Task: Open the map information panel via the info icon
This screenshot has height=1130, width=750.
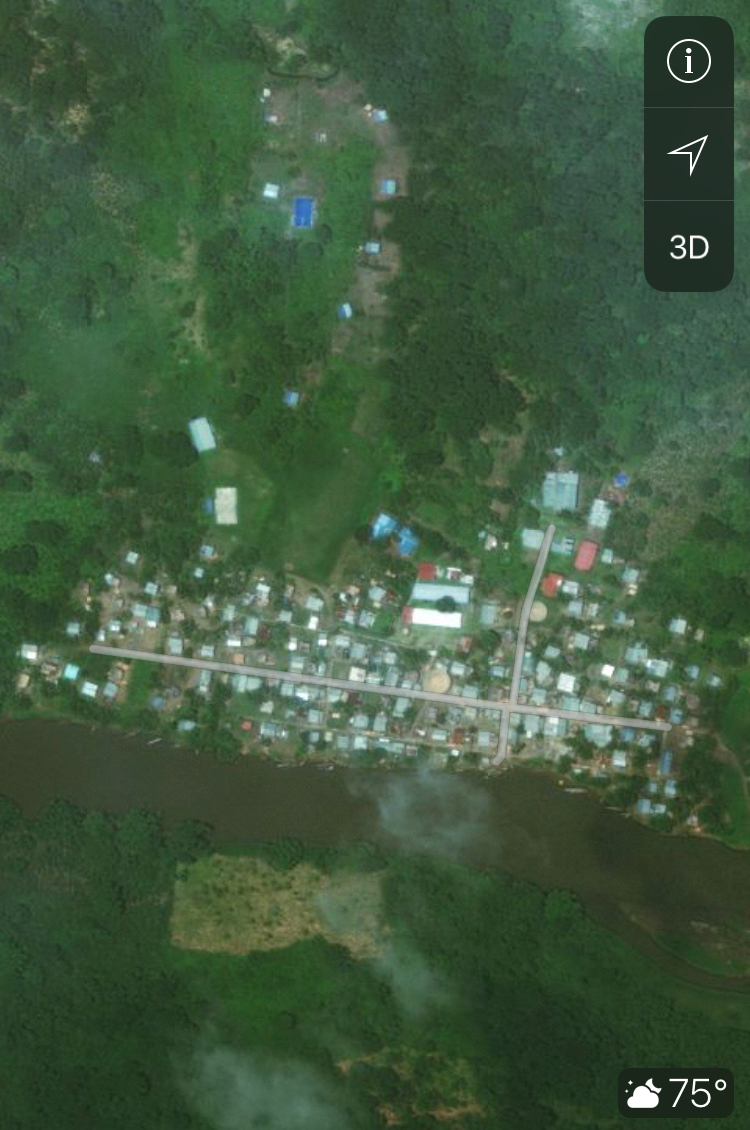Action: [x=688, y=60]
